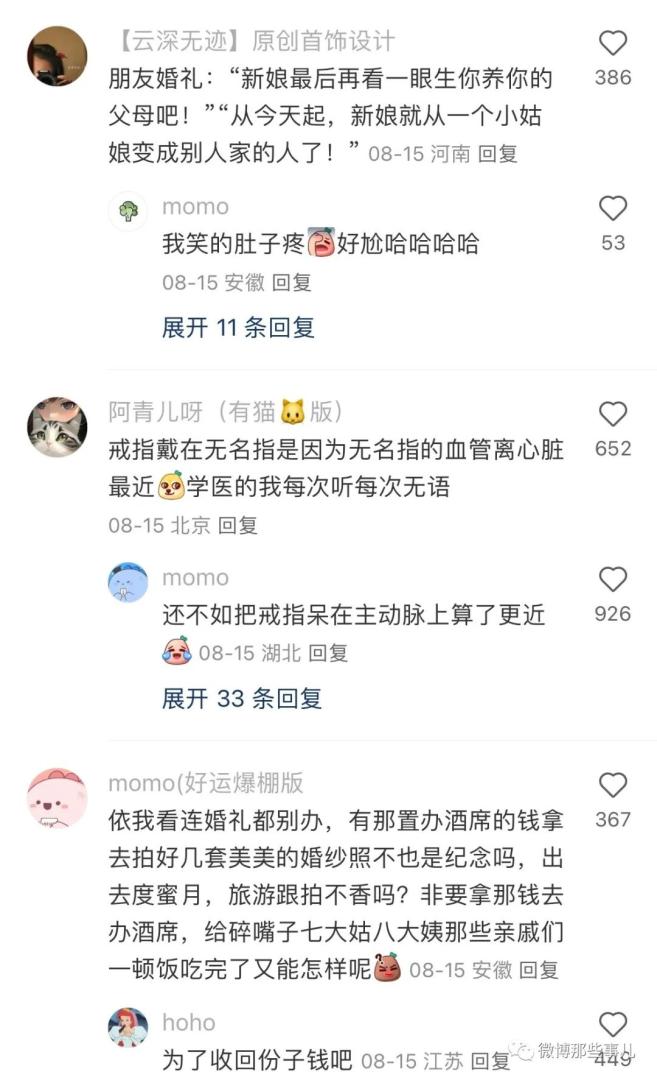This screenshot has height=1080, width=657.
Task: Like hoho's reply "为了收回份子钱吧"
Action: [x=612, y=1024]
